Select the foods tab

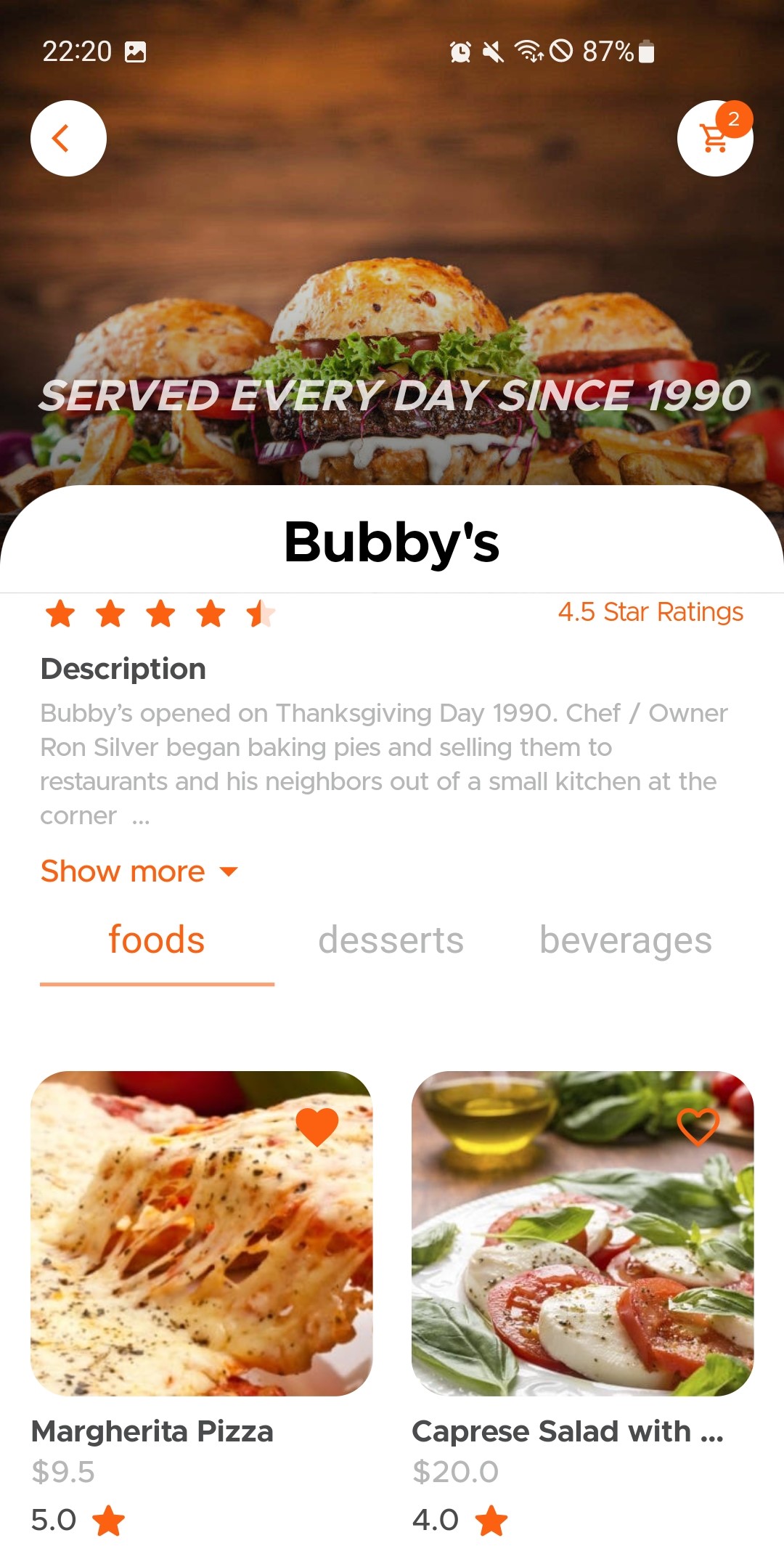coord(157,940)
